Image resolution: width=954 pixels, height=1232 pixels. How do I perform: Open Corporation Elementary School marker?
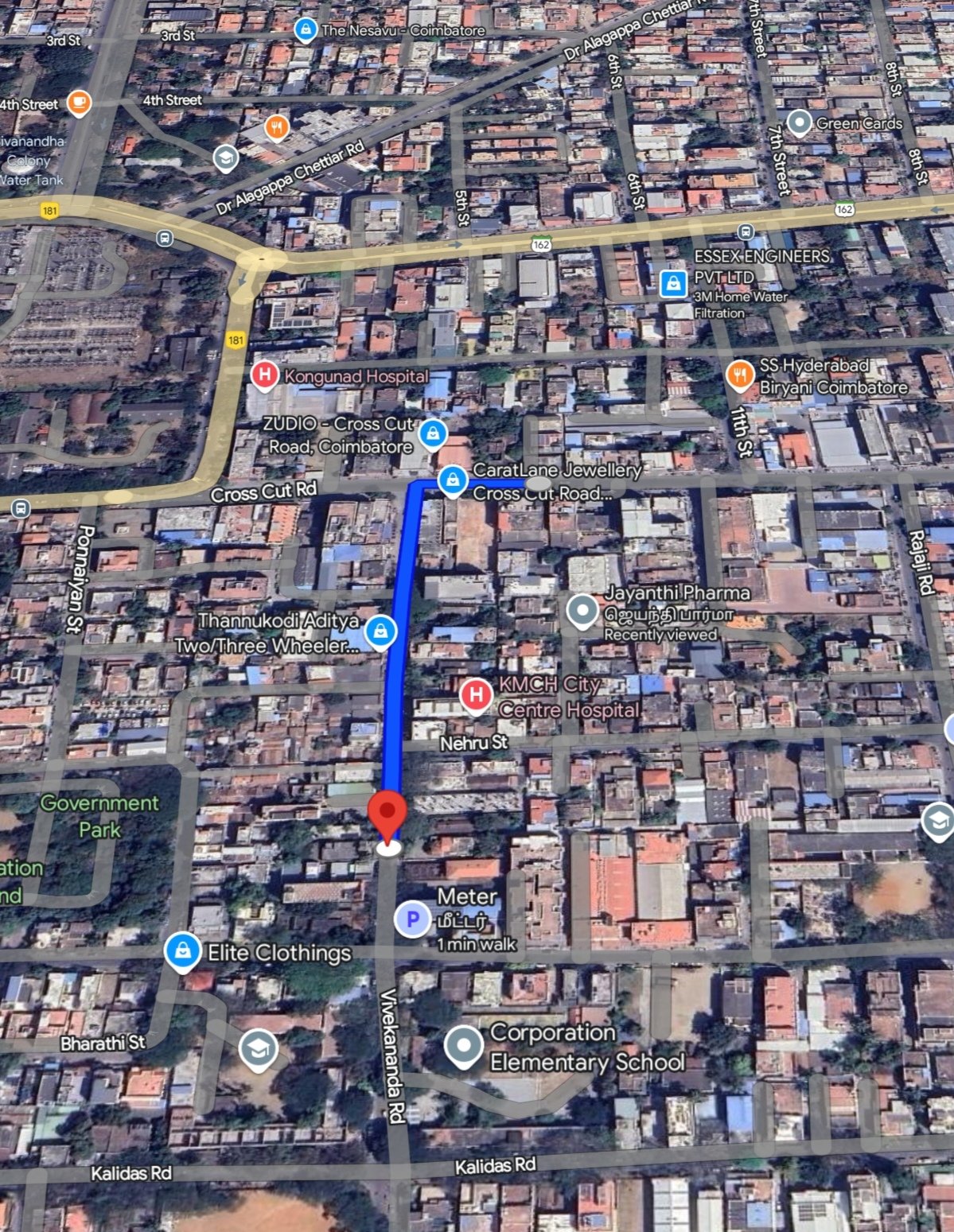pyautogui.click(x=463, y=1045)
